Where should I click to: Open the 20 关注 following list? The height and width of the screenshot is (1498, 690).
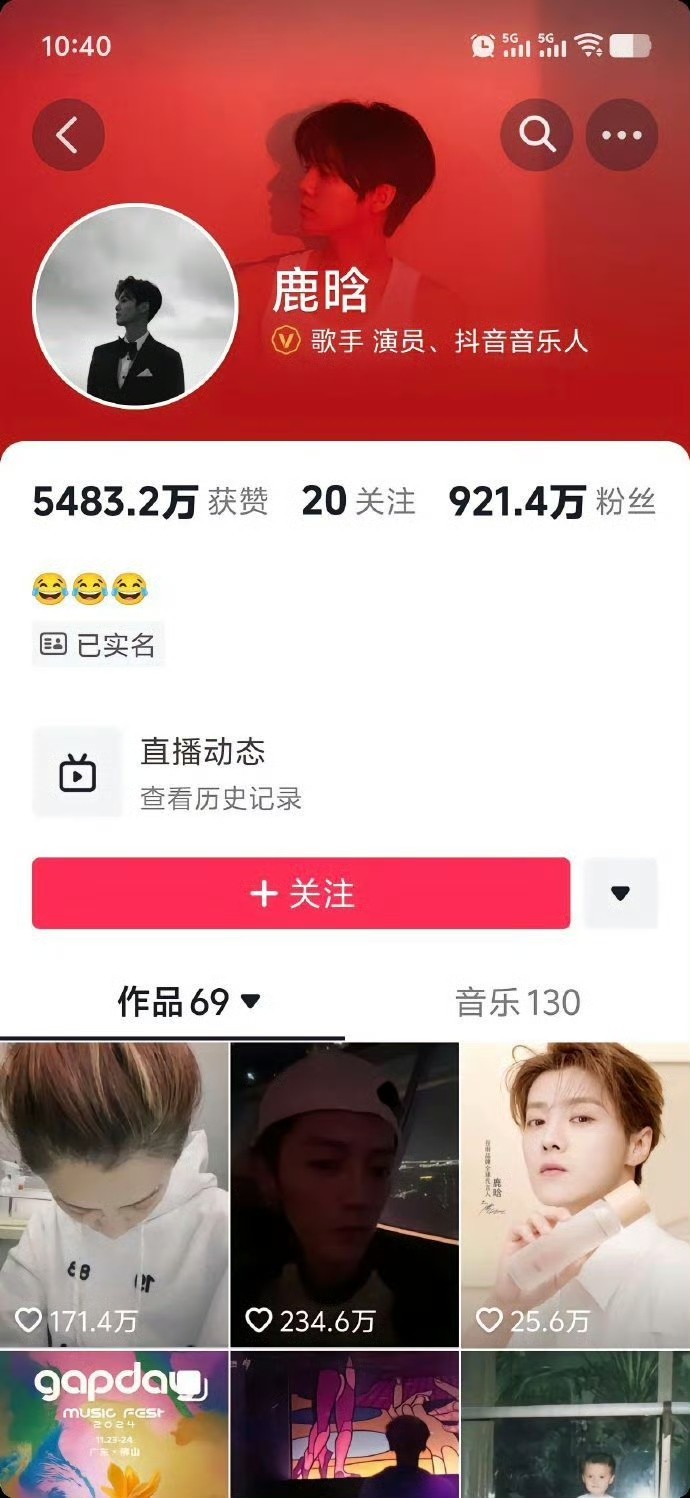tap(358, 501)
